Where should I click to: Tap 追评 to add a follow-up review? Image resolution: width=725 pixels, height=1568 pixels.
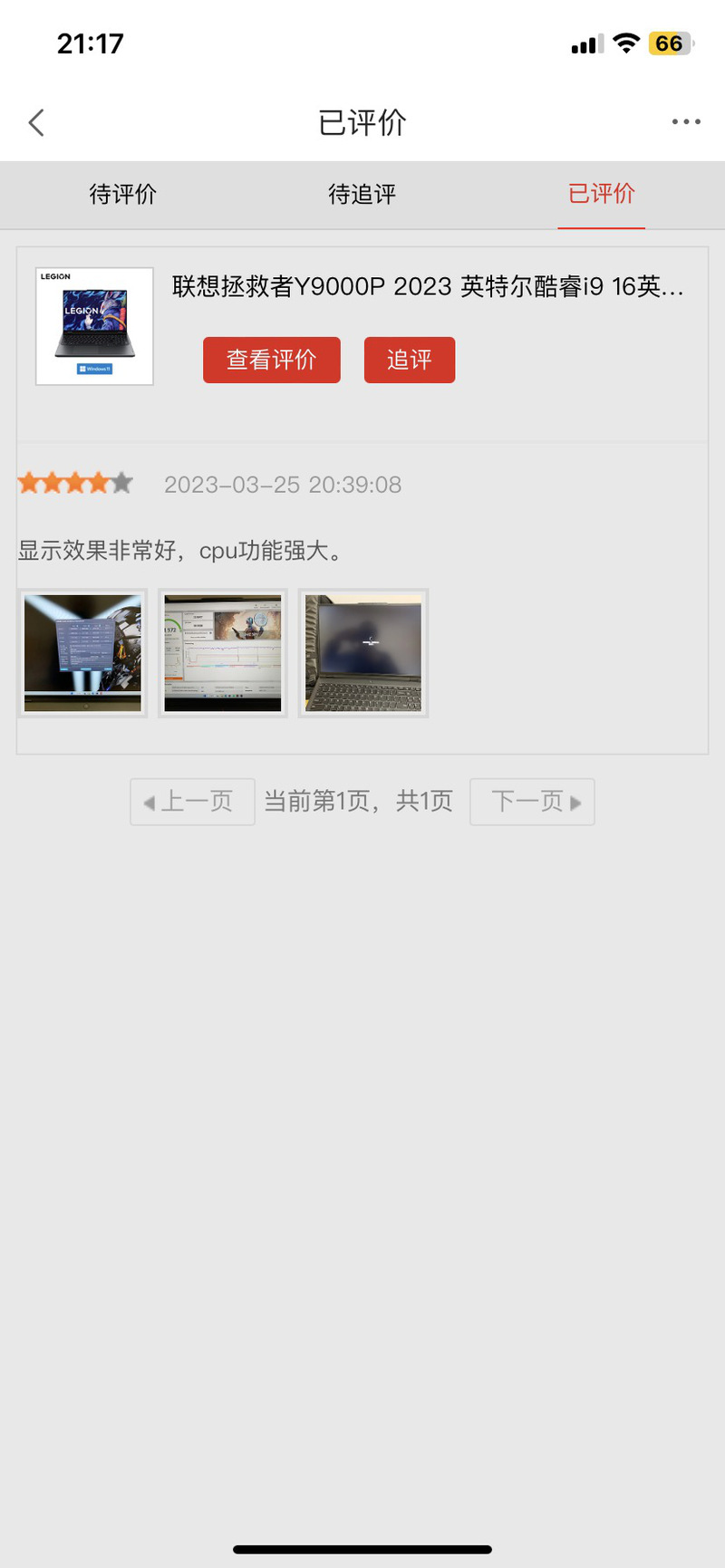[x=409, y=360]
